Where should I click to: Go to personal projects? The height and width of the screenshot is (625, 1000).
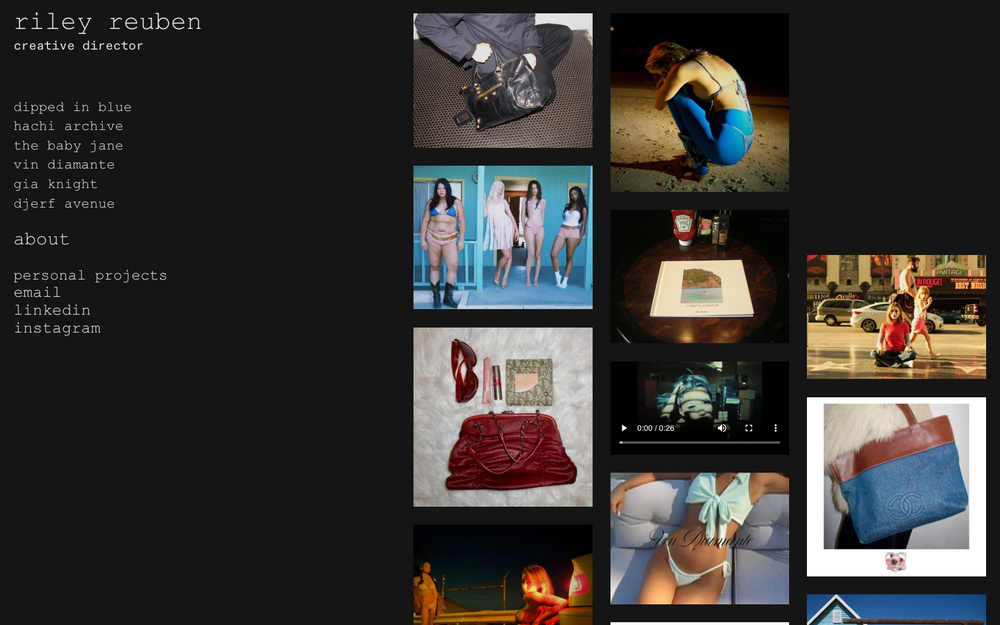pos(90,275)
